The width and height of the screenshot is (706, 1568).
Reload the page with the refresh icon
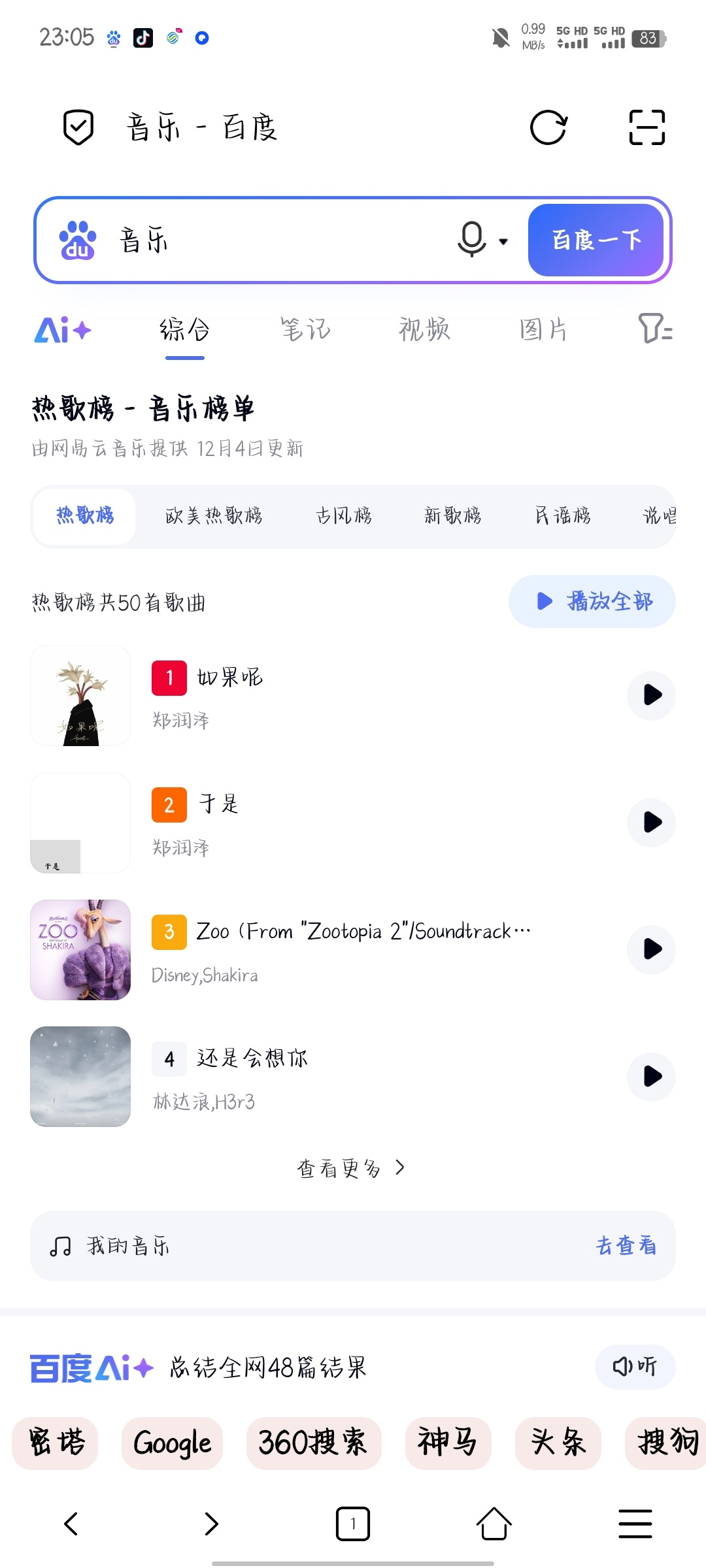coord(548,127)
